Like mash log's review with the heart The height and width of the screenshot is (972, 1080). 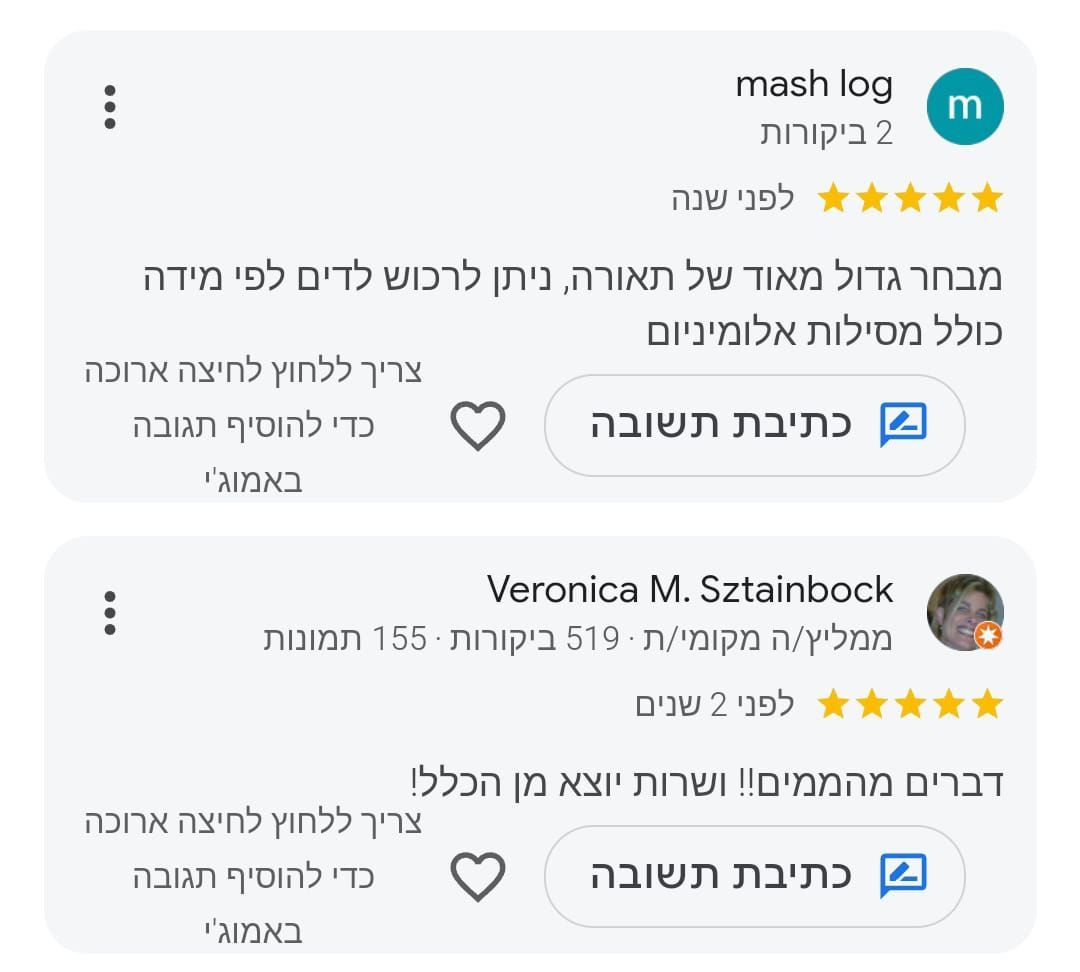click(478, 426)
